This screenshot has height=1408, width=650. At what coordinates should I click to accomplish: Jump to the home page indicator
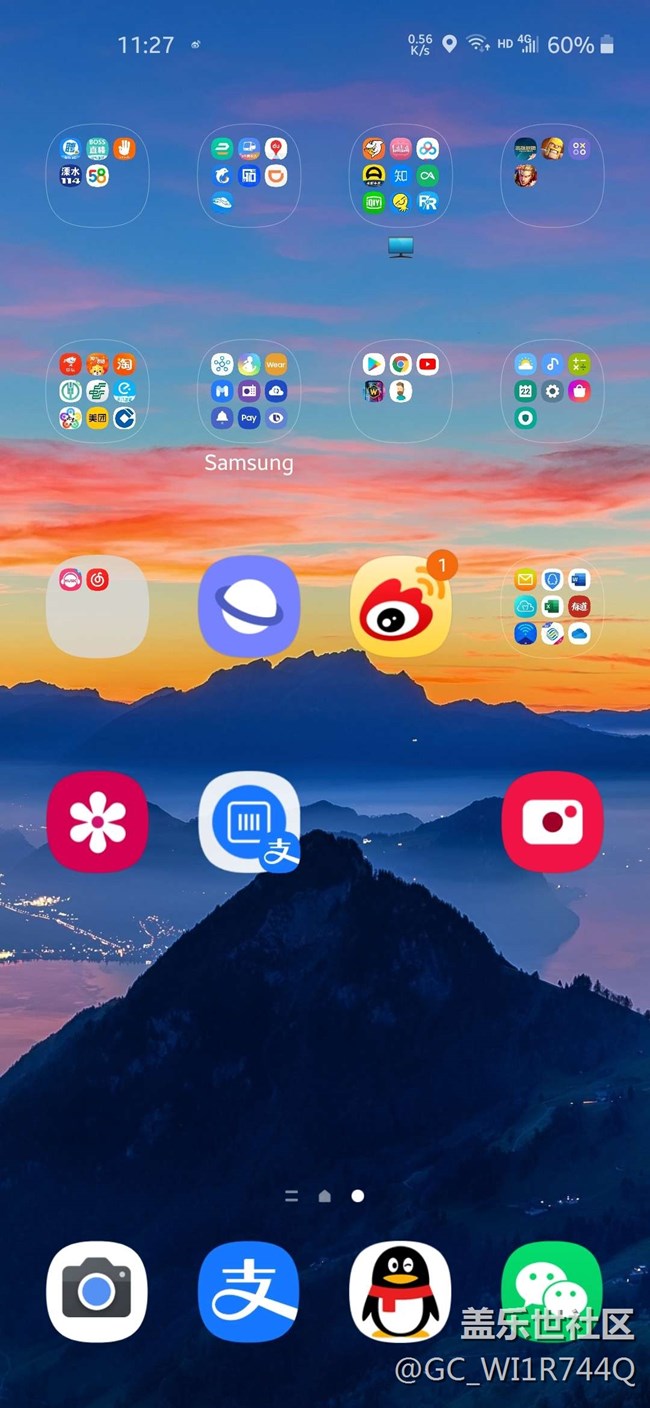(x=324, y=1195)
